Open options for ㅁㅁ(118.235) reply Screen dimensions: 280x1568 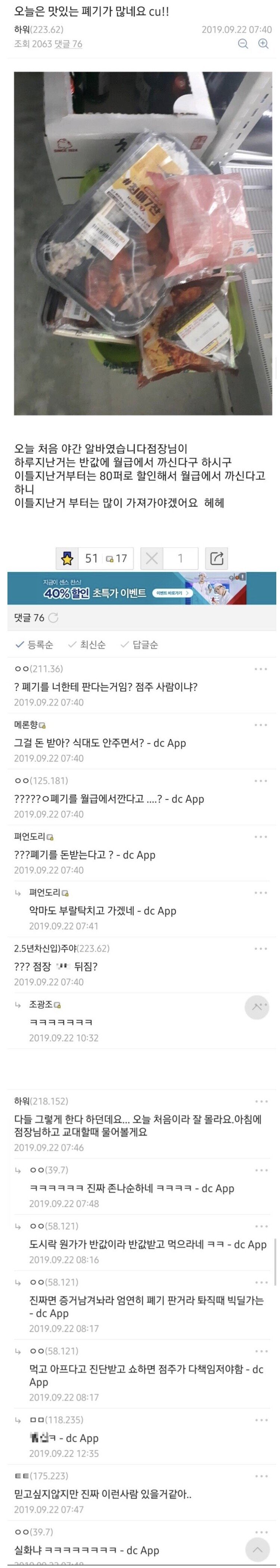(x=261, y=1420)
